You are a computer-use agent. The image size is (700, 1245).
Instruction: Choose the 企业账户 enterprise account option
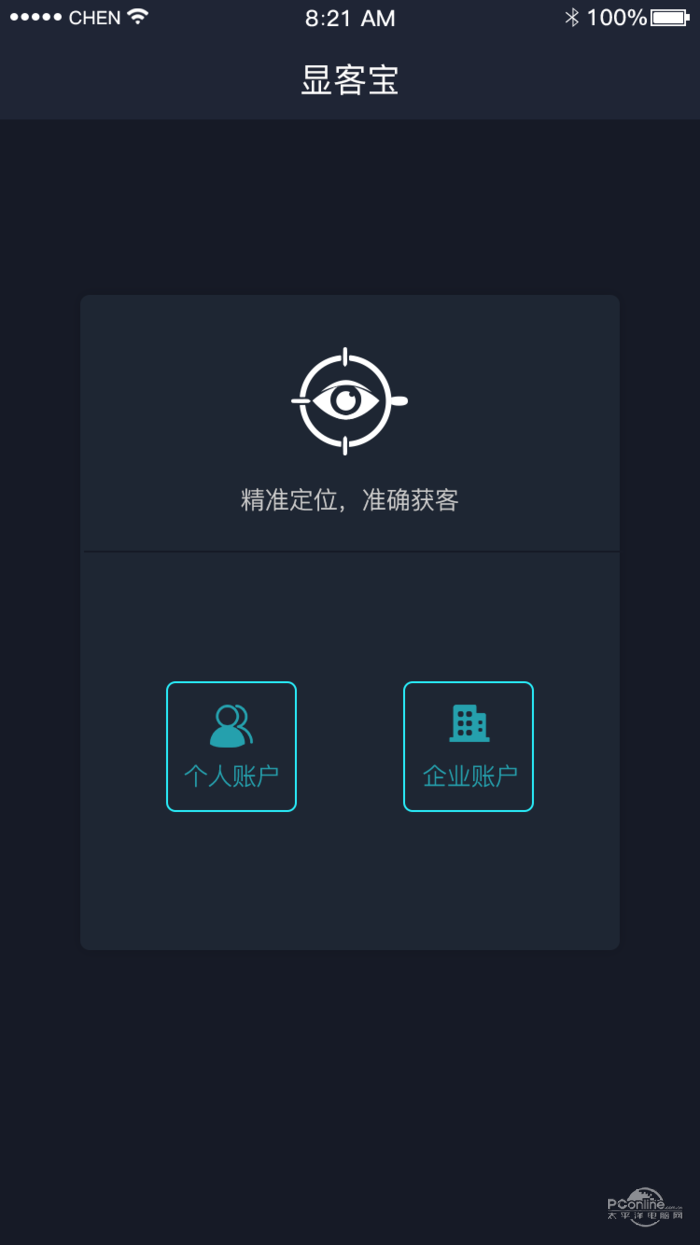[468, 746]
